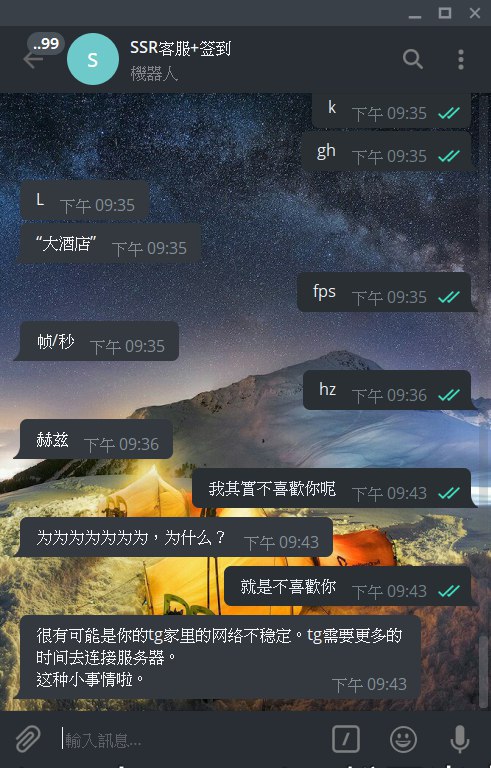Open the emoji picker
This screenshot has height=768, width=491.
click(x=403, y=739)
